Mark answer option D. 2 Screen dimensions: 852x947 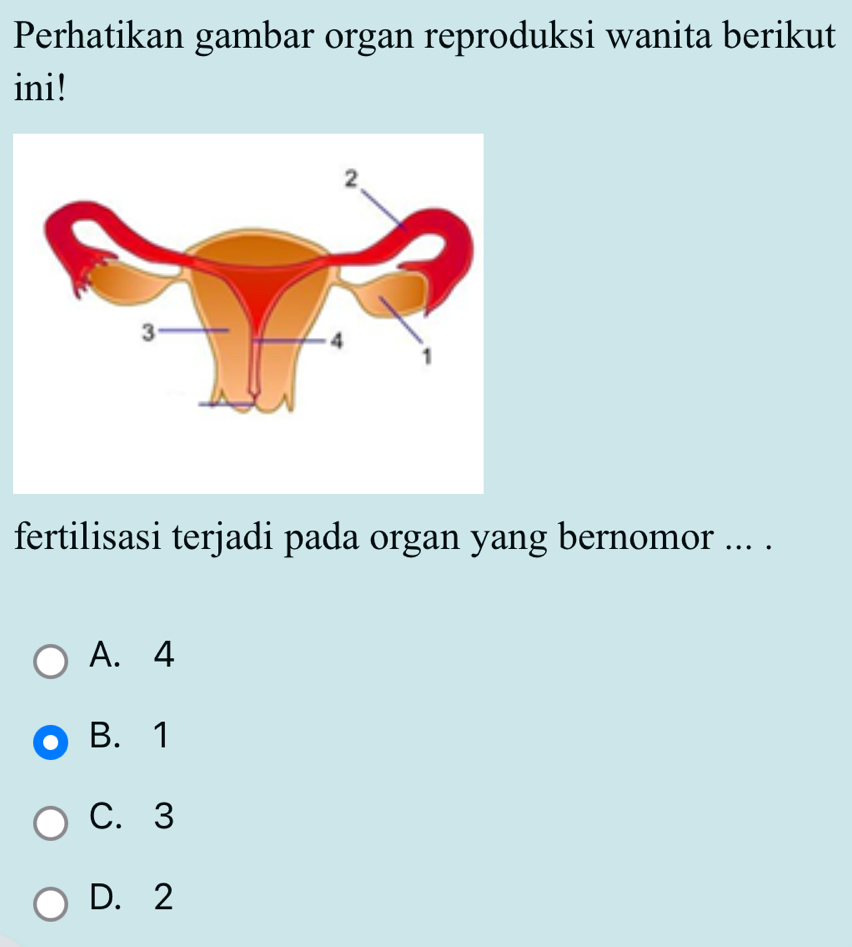click(x=51, y=904)
